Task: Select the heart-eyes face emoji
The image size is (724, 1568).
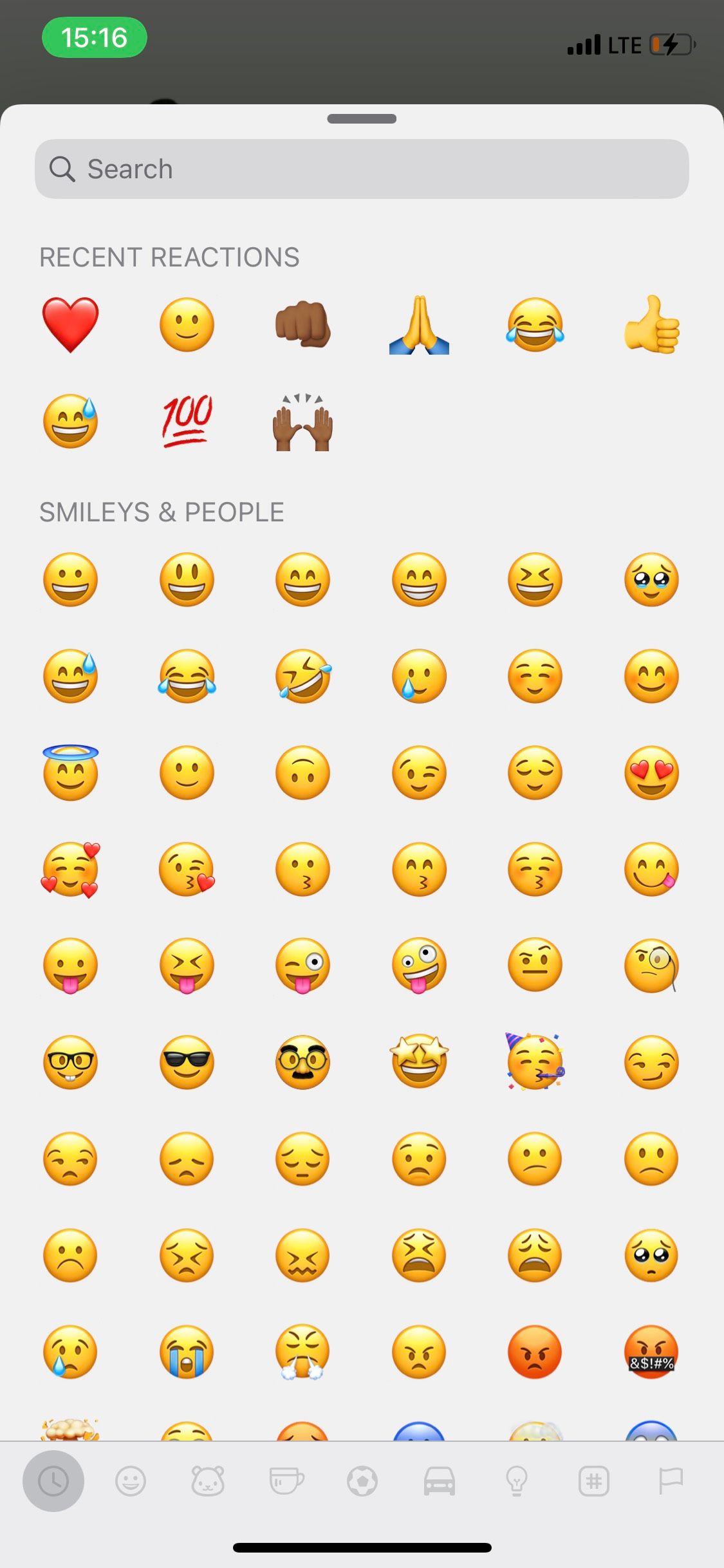Action: 651,772
